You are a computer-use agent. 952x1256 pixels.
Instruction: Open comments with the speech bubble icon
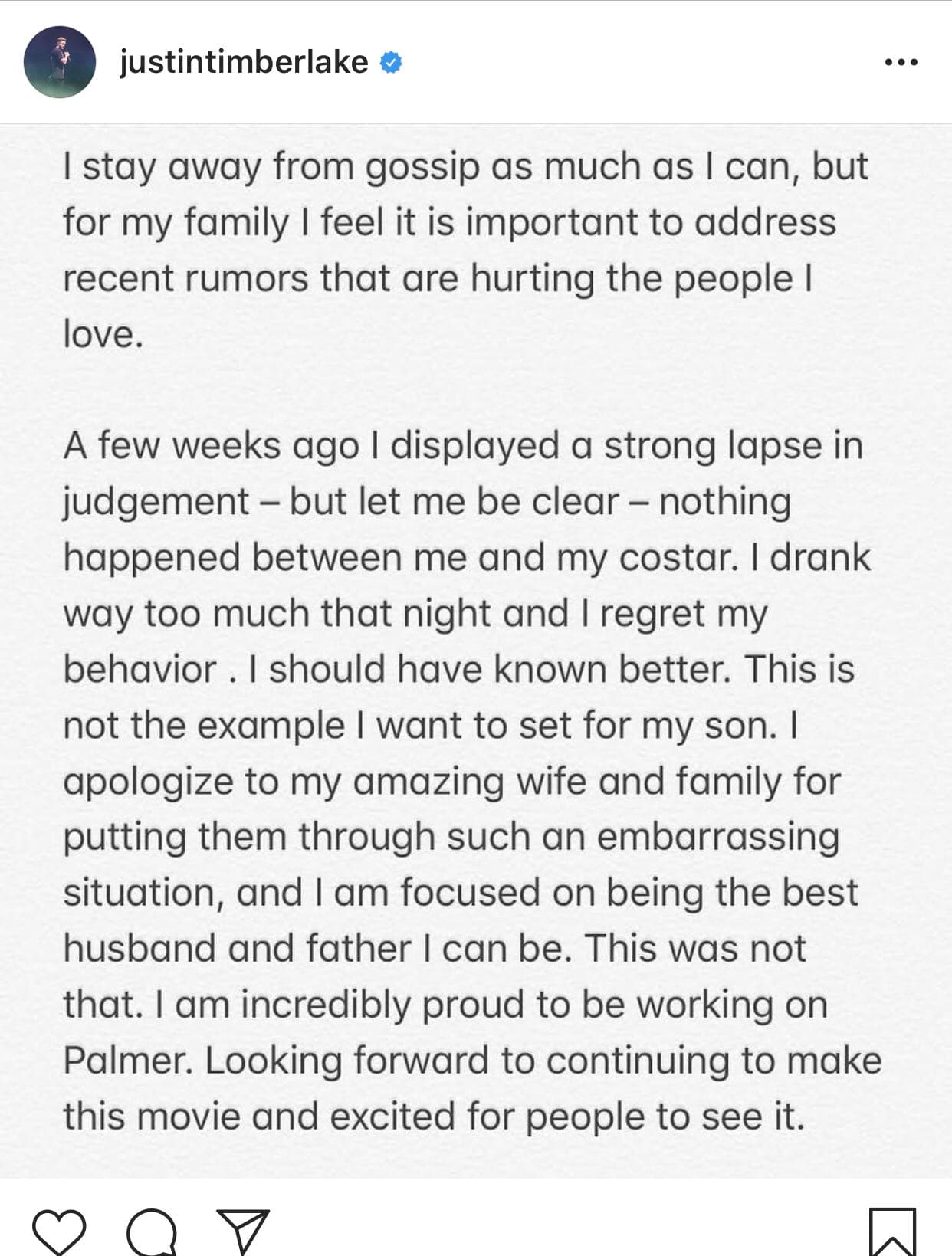[x=151, y=1231]
